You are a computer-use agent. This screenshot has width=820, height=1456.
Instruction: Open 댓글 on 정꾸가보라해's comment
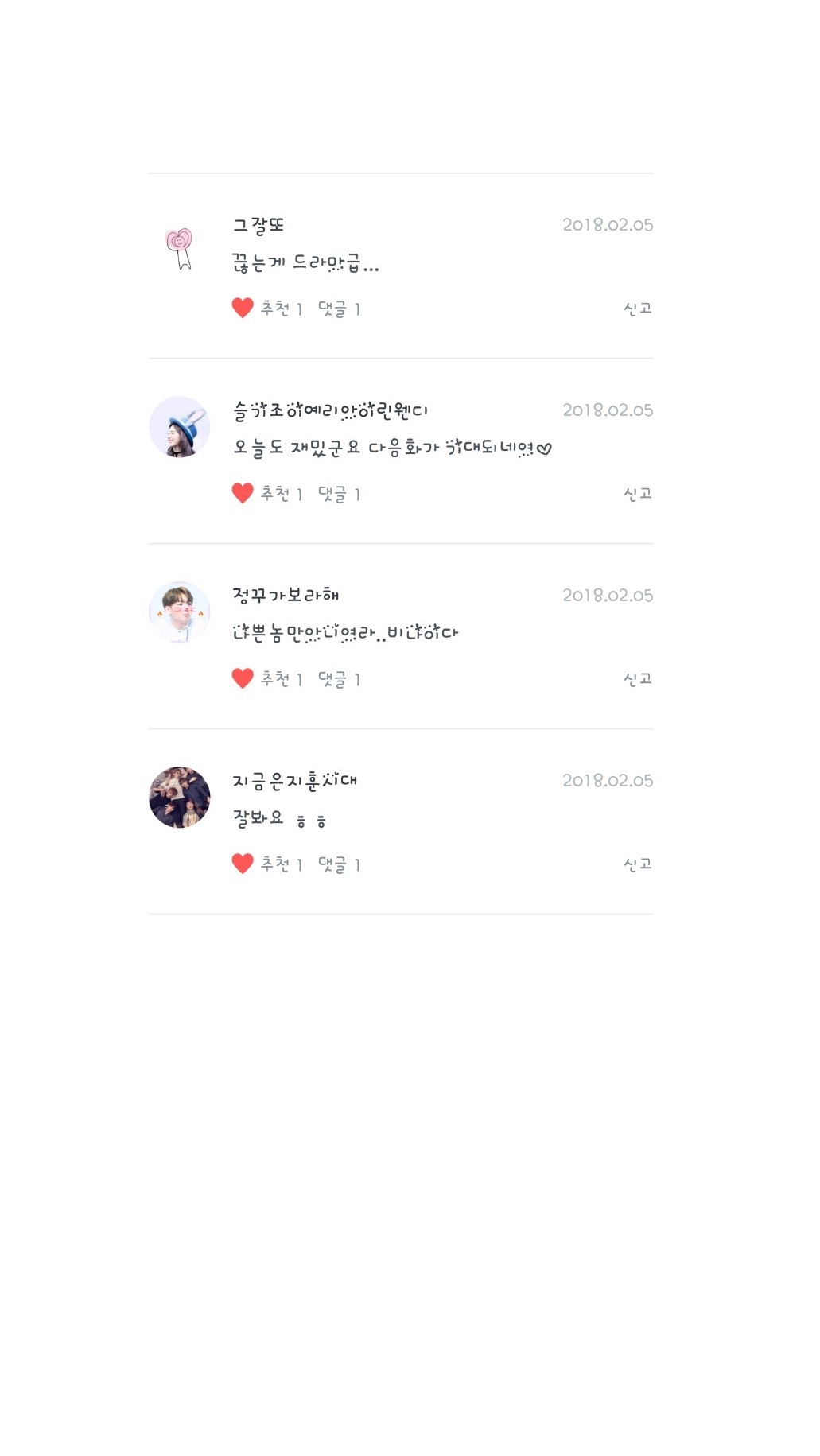339,679
